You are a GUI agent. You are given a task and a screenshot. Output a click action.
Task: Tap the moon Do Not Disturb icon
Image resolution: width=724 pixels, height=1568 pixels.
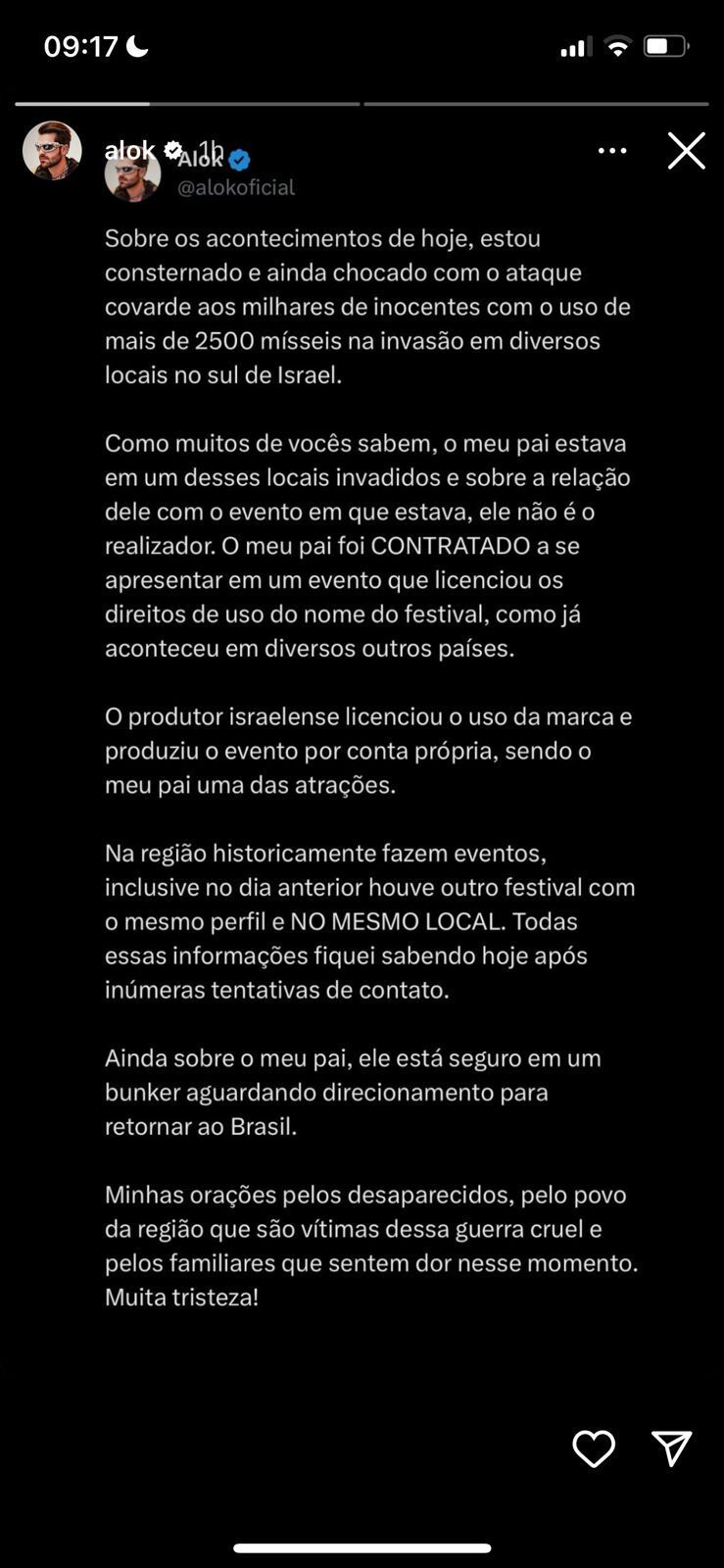tap(133, 44)
